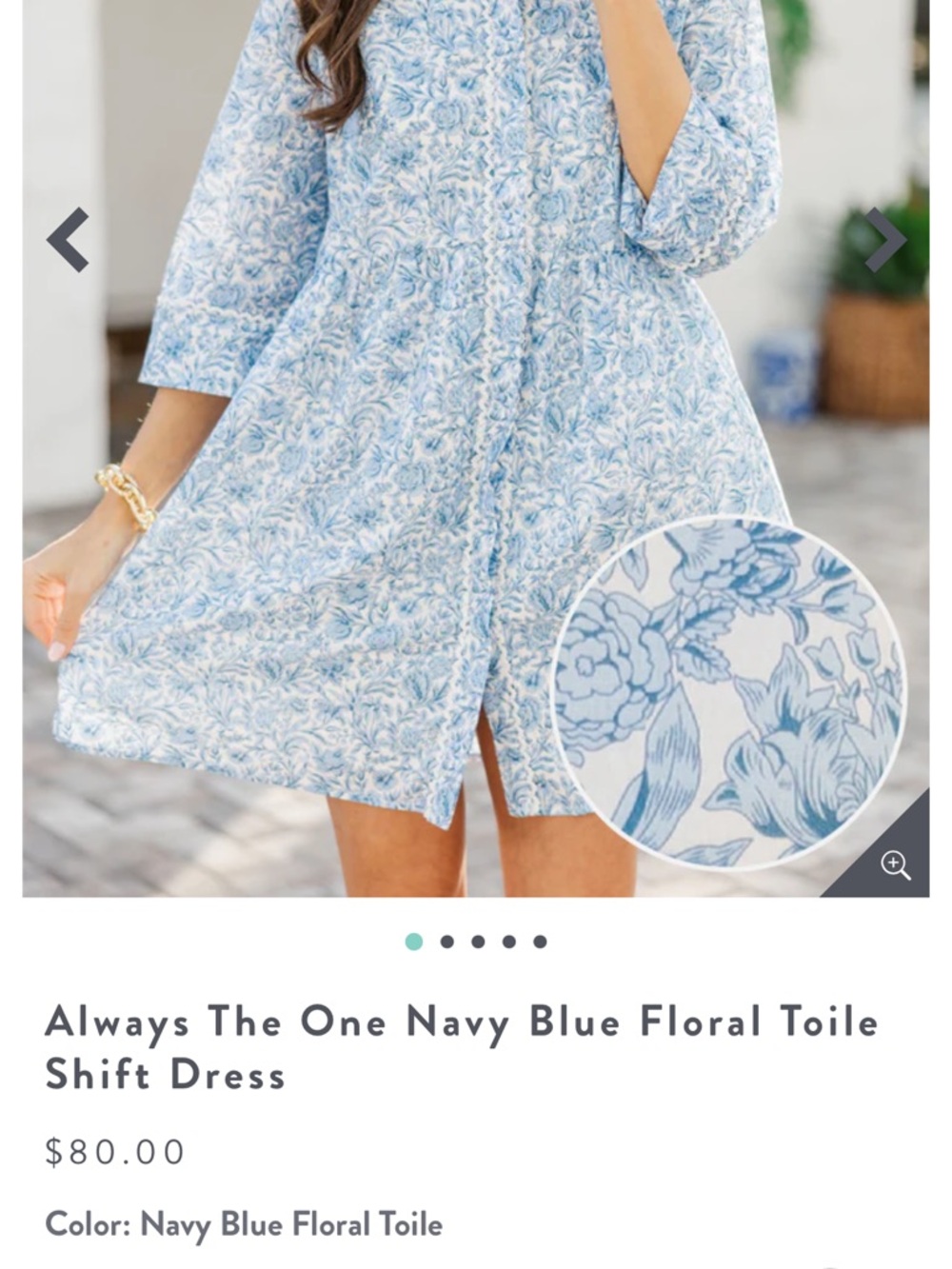Click the main dress product photo
The image size is (952, 1269).
click(x=381, y=428)
